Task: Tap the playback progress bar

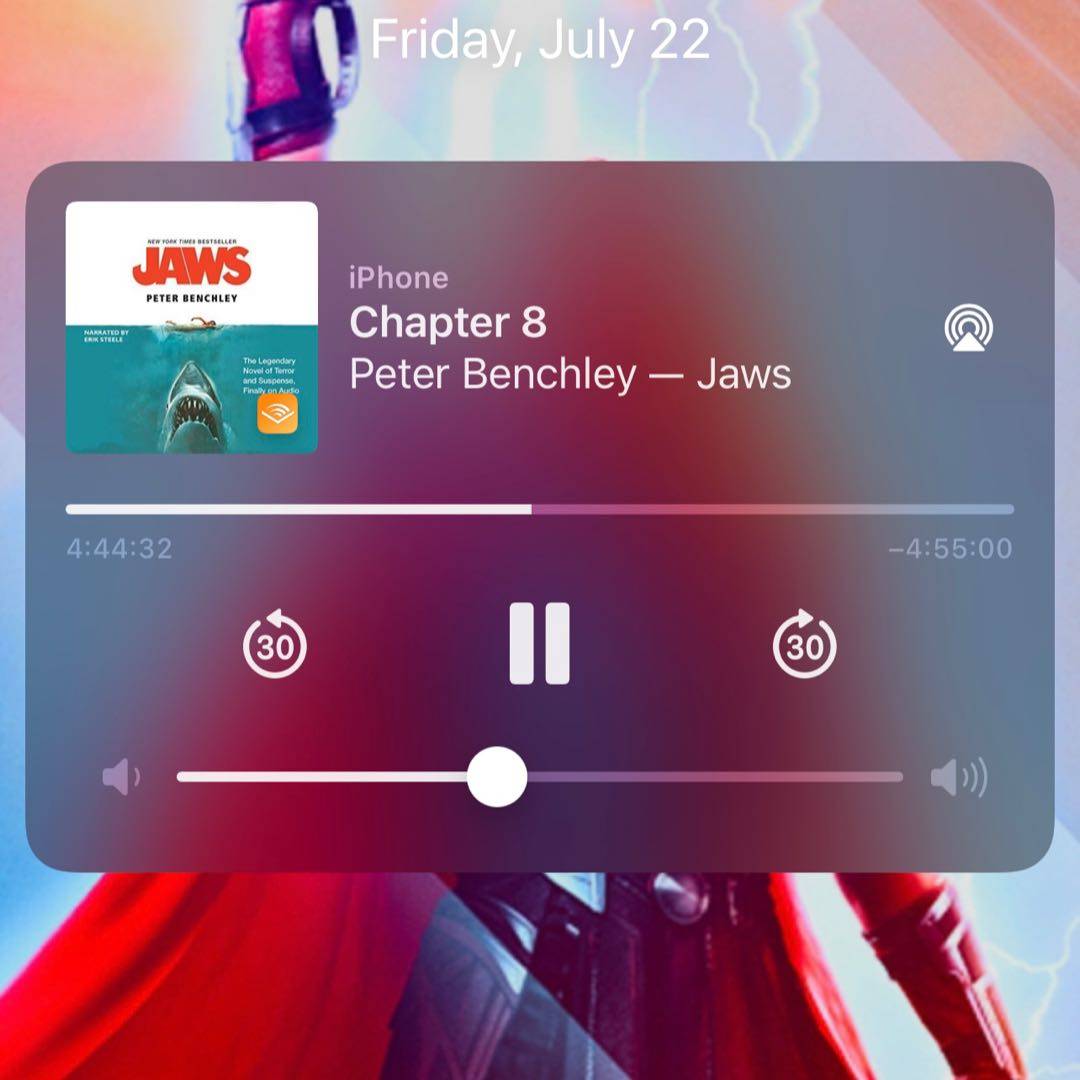Action: (539, 509)
